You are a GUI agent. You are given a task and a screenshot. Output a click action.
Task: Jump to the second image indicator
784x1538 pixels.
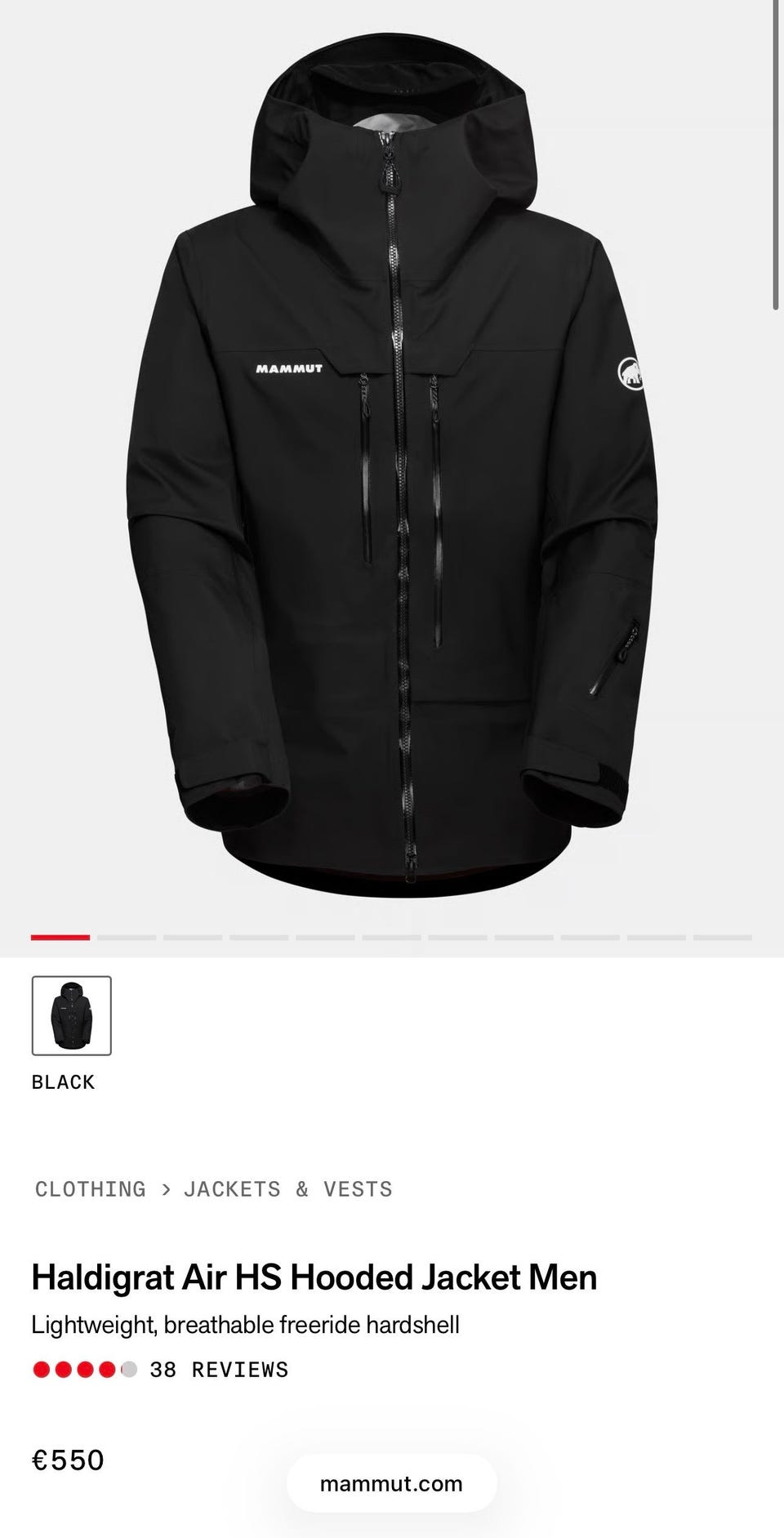tap(127, 938)
